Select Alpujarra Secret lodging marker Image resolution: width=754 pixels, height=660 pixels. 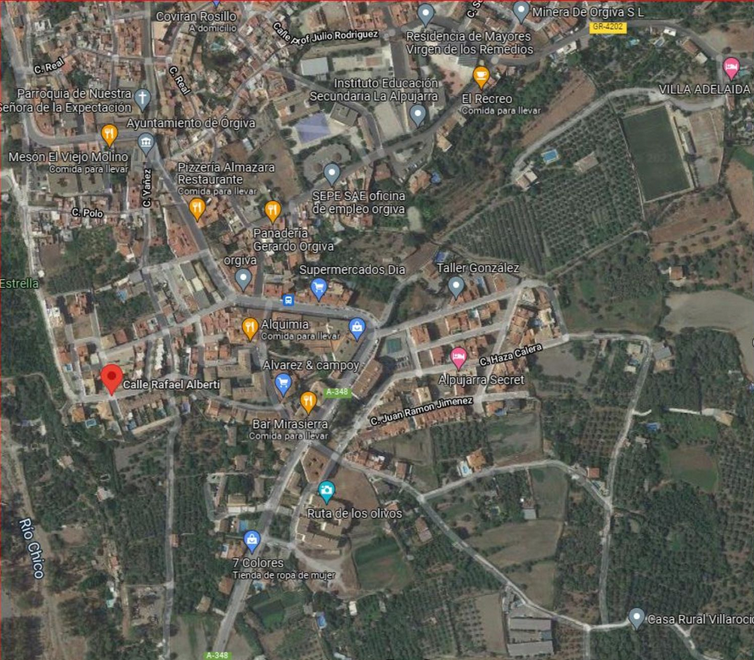click(x=459, y=357)
